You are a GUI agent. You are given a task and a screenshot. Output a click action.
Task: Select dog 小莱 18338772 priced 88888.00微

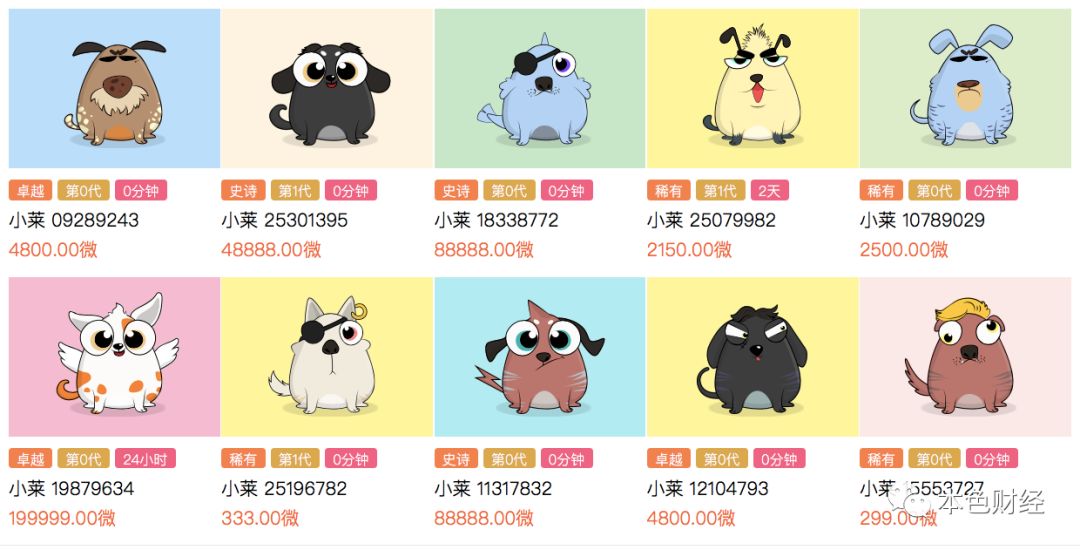point(540,90)
